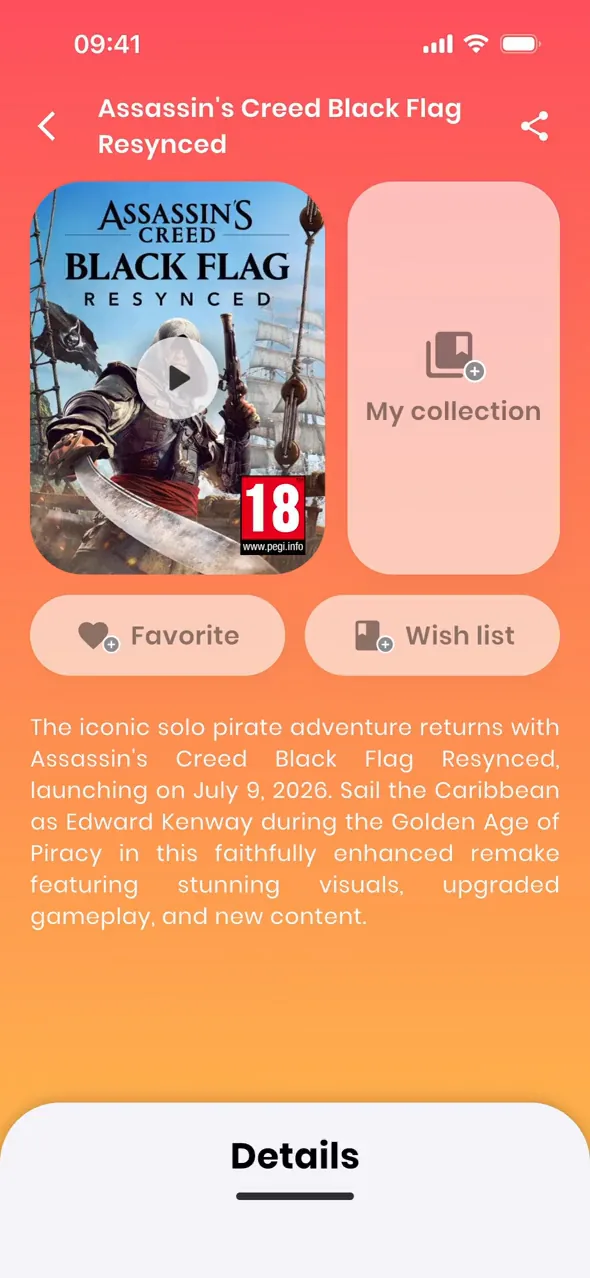Add the game to My collection
The image size is (590, 1278).
(x=453, y=378)
